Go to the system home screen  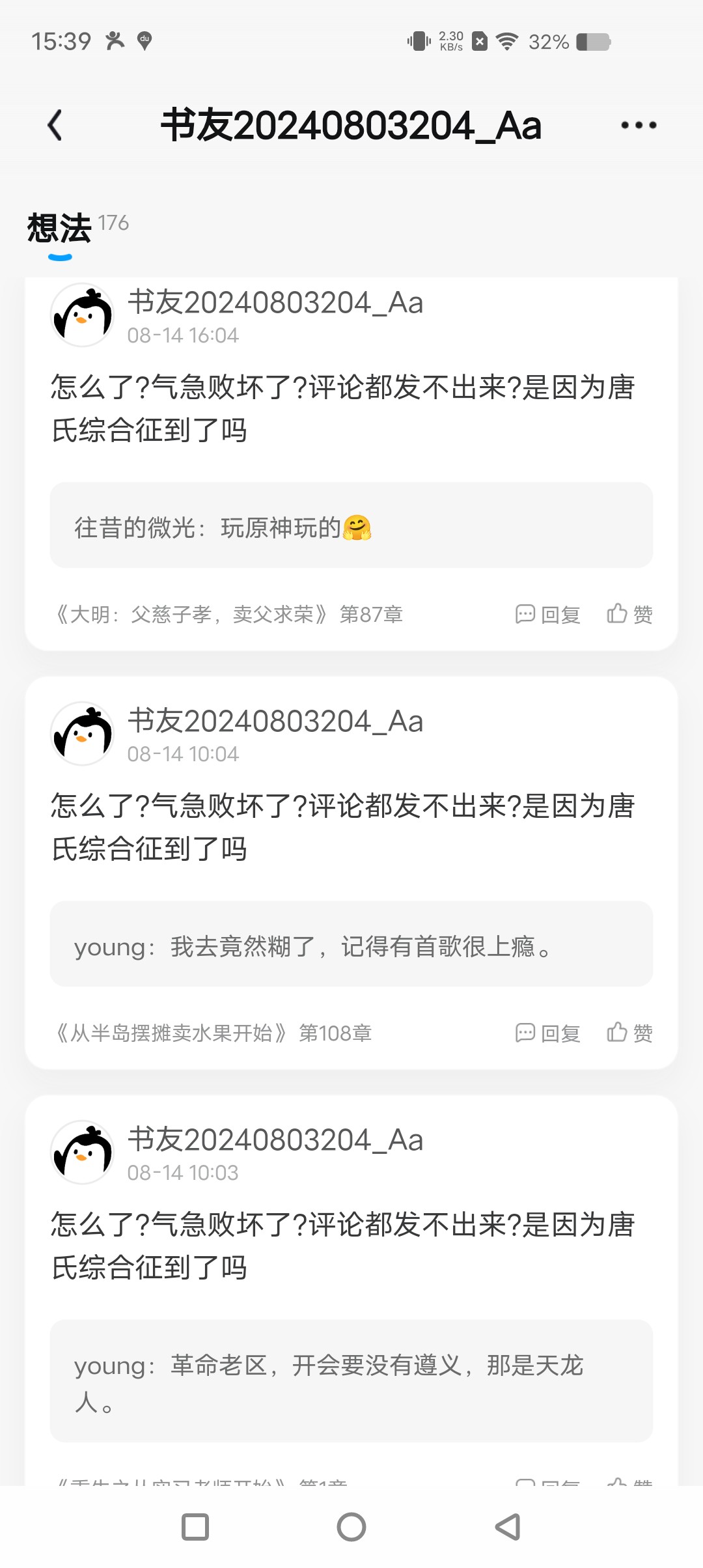(351, 1527)
